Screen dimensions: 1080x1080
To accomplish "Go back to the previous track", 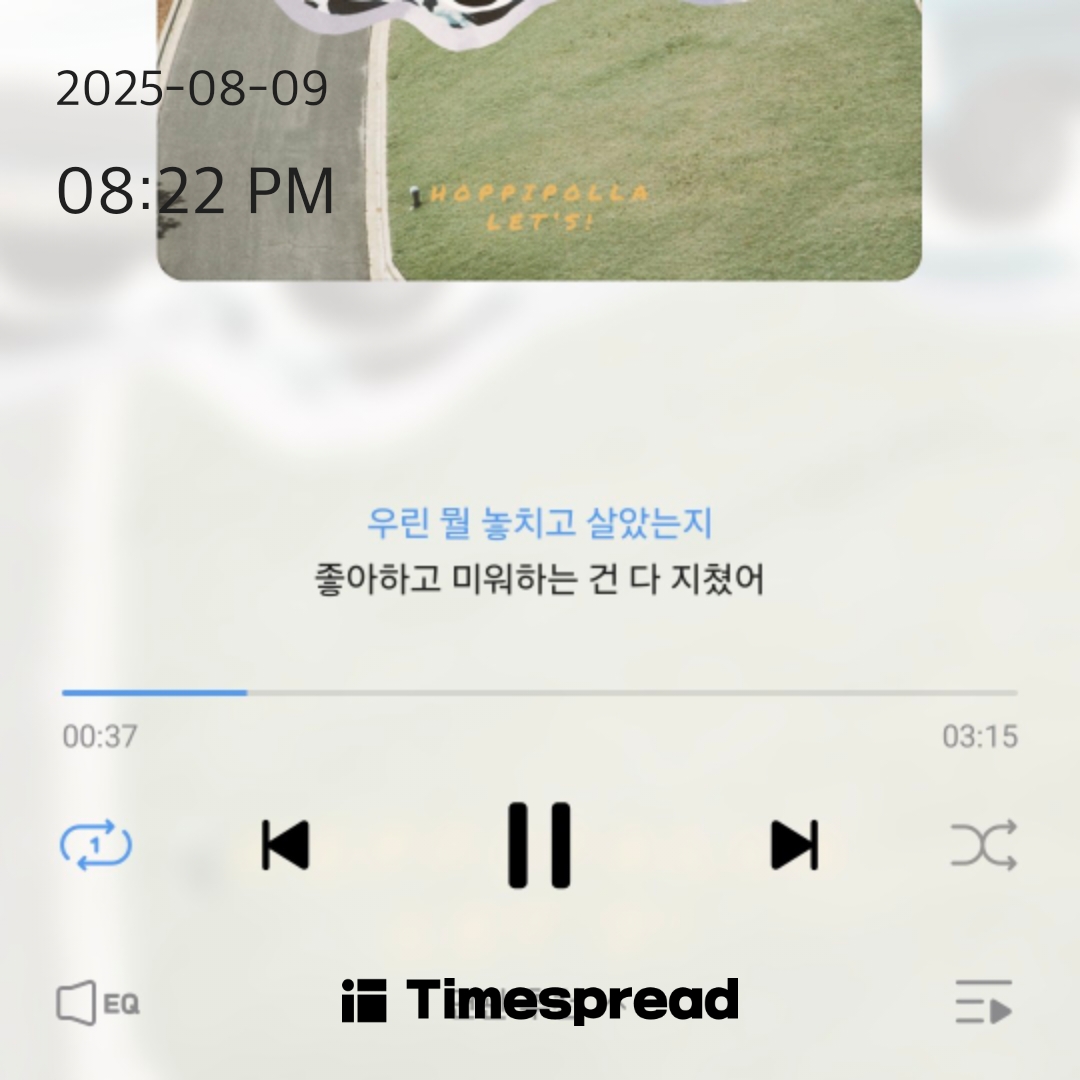I will (x=285, y=845).
